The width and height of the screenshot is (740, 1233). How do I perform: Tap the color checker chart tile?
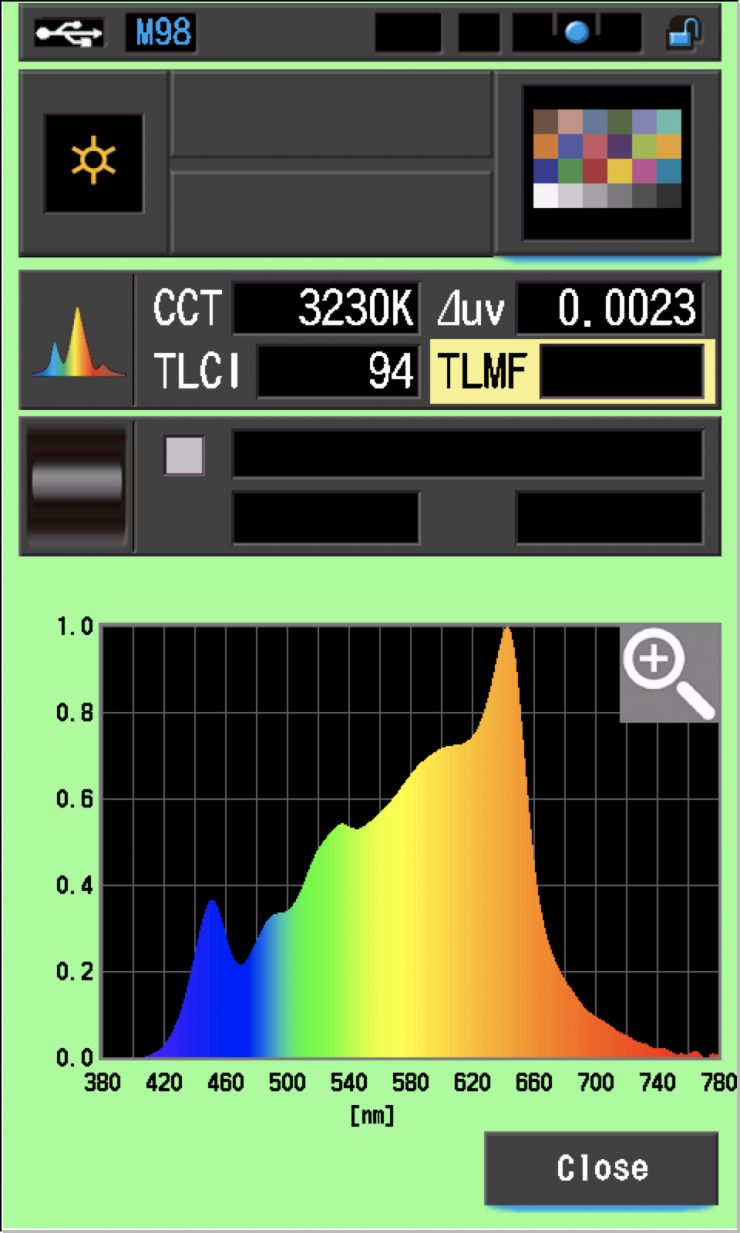click(607, 159)
